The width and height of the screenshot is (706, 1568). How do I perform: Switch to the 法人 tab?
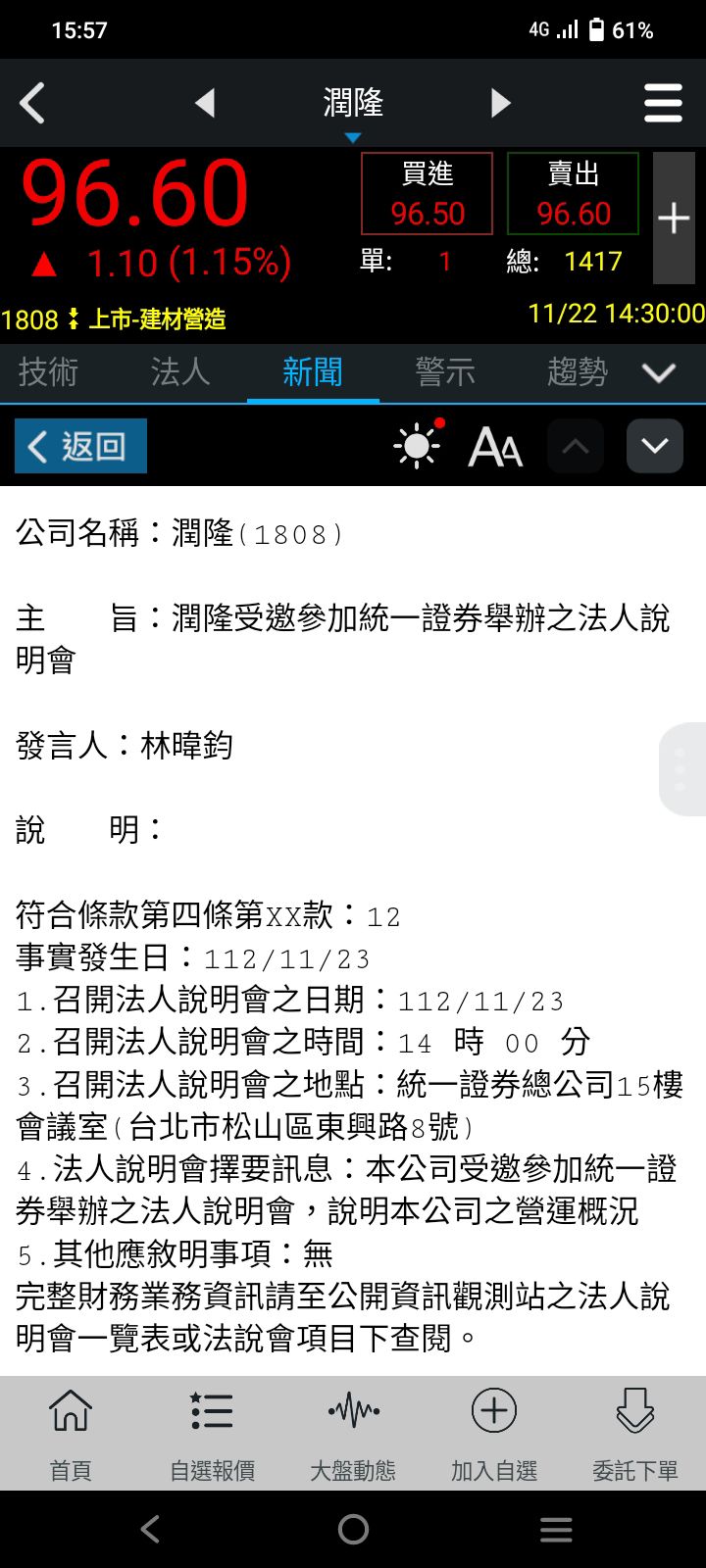(x=180, y=372)
